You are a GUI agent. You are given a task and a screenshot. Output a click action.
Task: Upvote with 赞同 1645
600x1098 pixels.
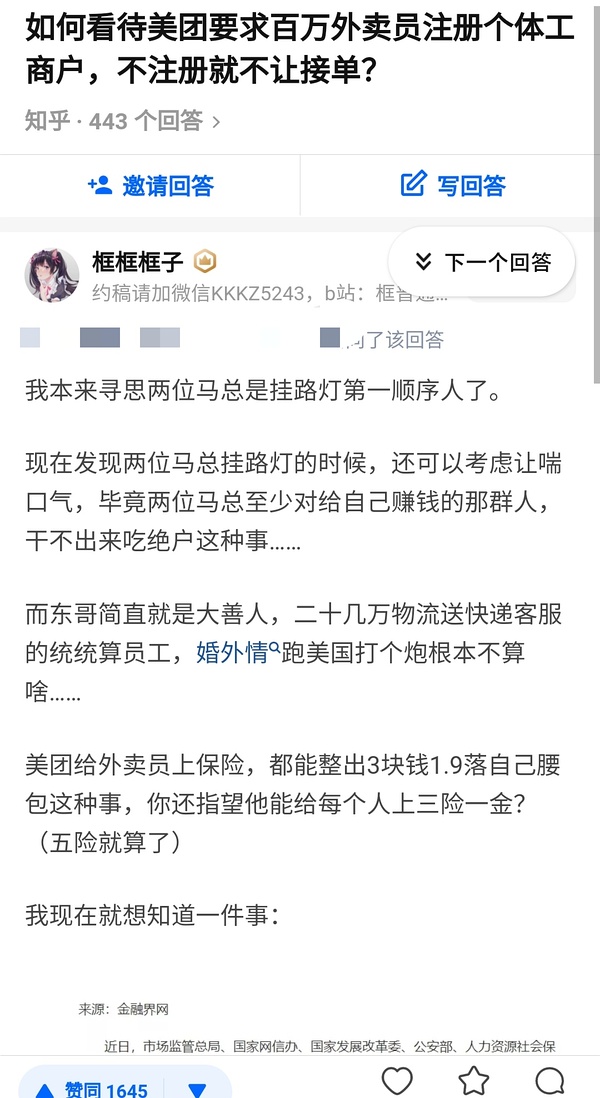92,1089
